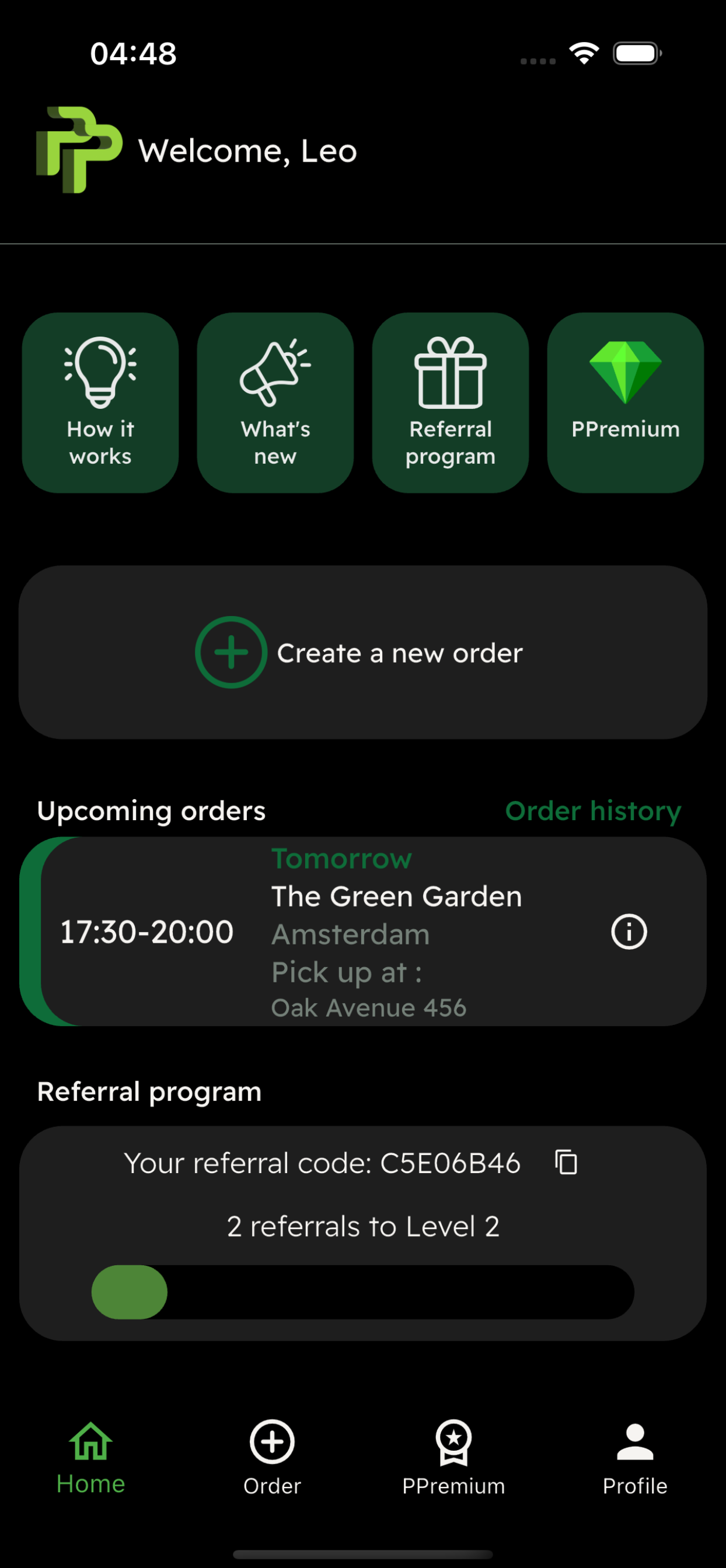This screenshot has width=726, height=1568.
Task: Tap the Upcoming orders heading
Action: [152, 810]
